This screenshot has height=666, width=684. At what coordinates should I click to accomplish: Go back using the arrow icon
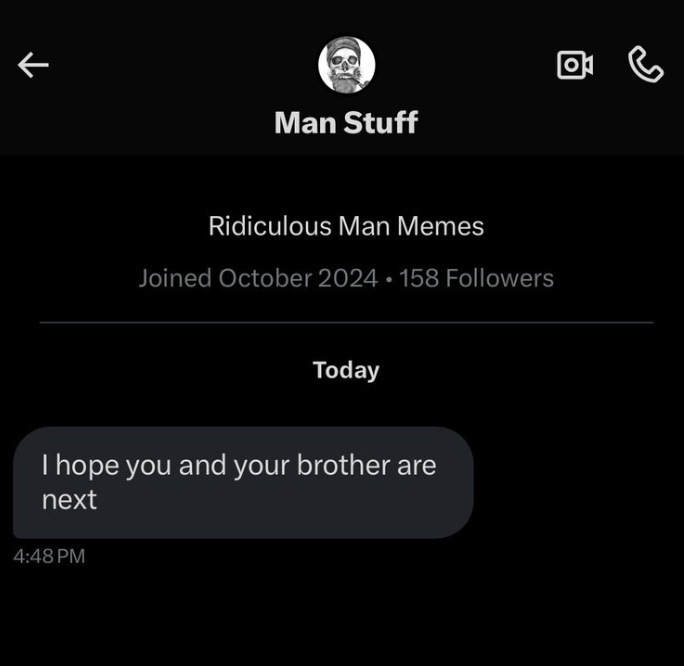pos(33,65)
